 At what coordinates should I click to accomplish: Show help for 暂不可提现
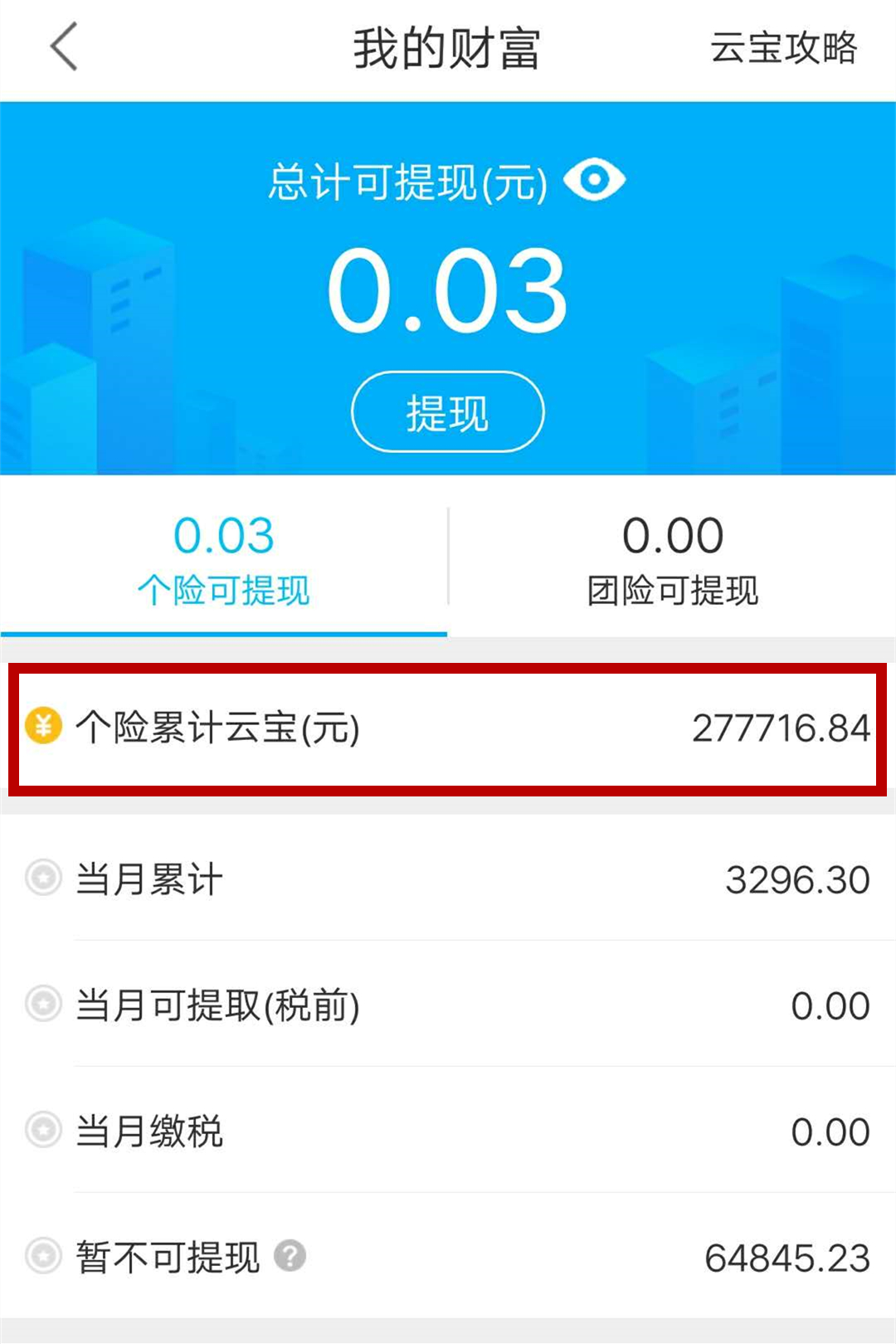point(290,1256)
